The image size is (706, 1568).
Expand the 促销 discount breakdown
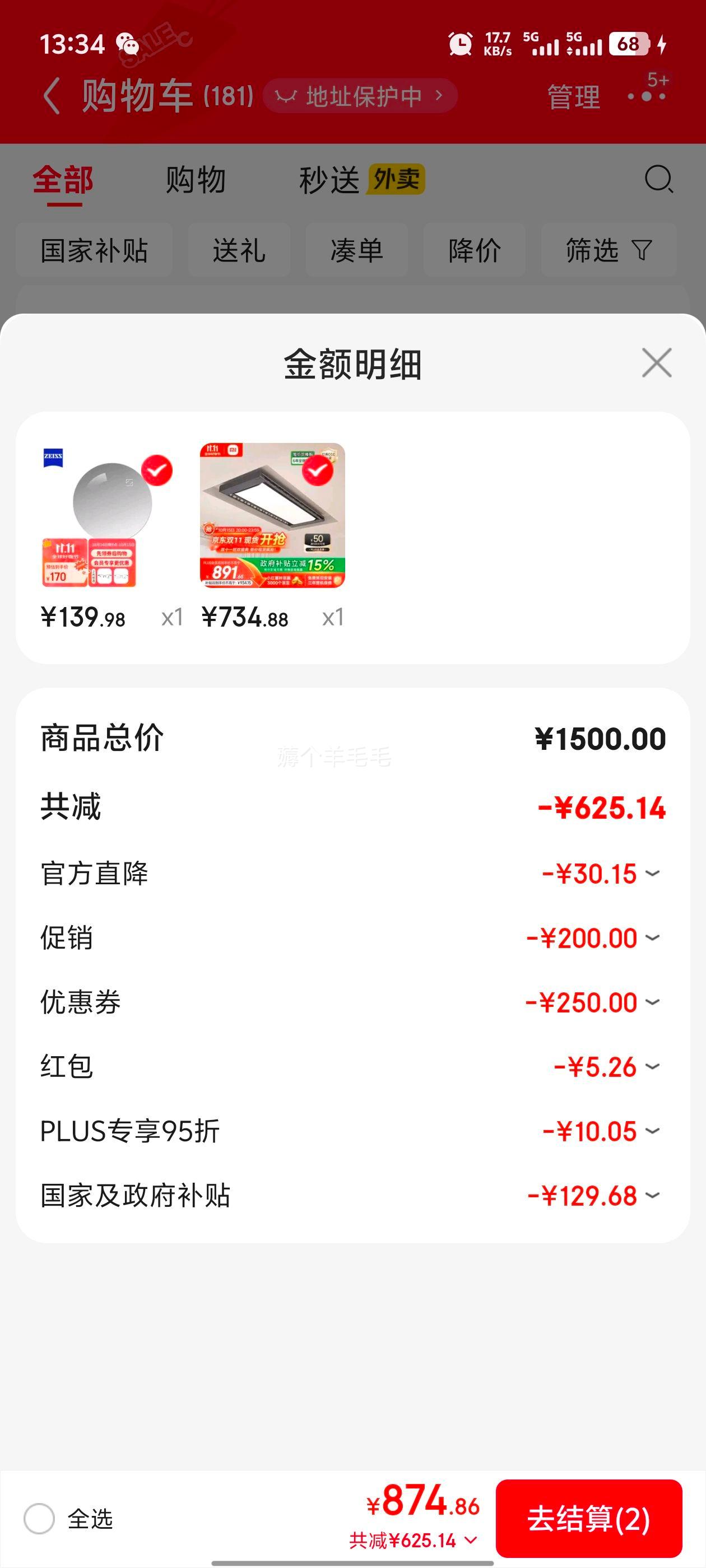(x=652, y=938)
